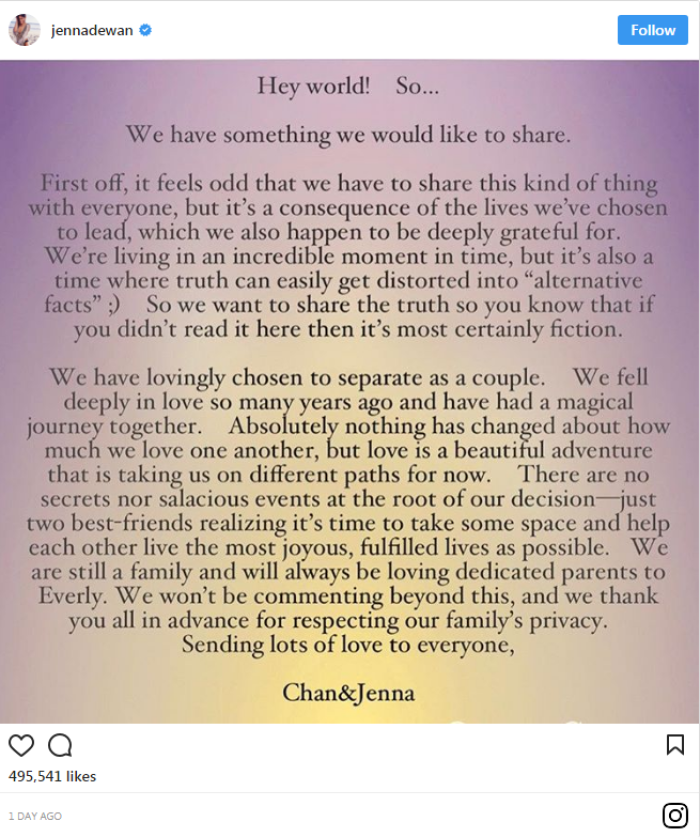
Task: Open the Instagram logo link
Action: click(x=675, y=815)
